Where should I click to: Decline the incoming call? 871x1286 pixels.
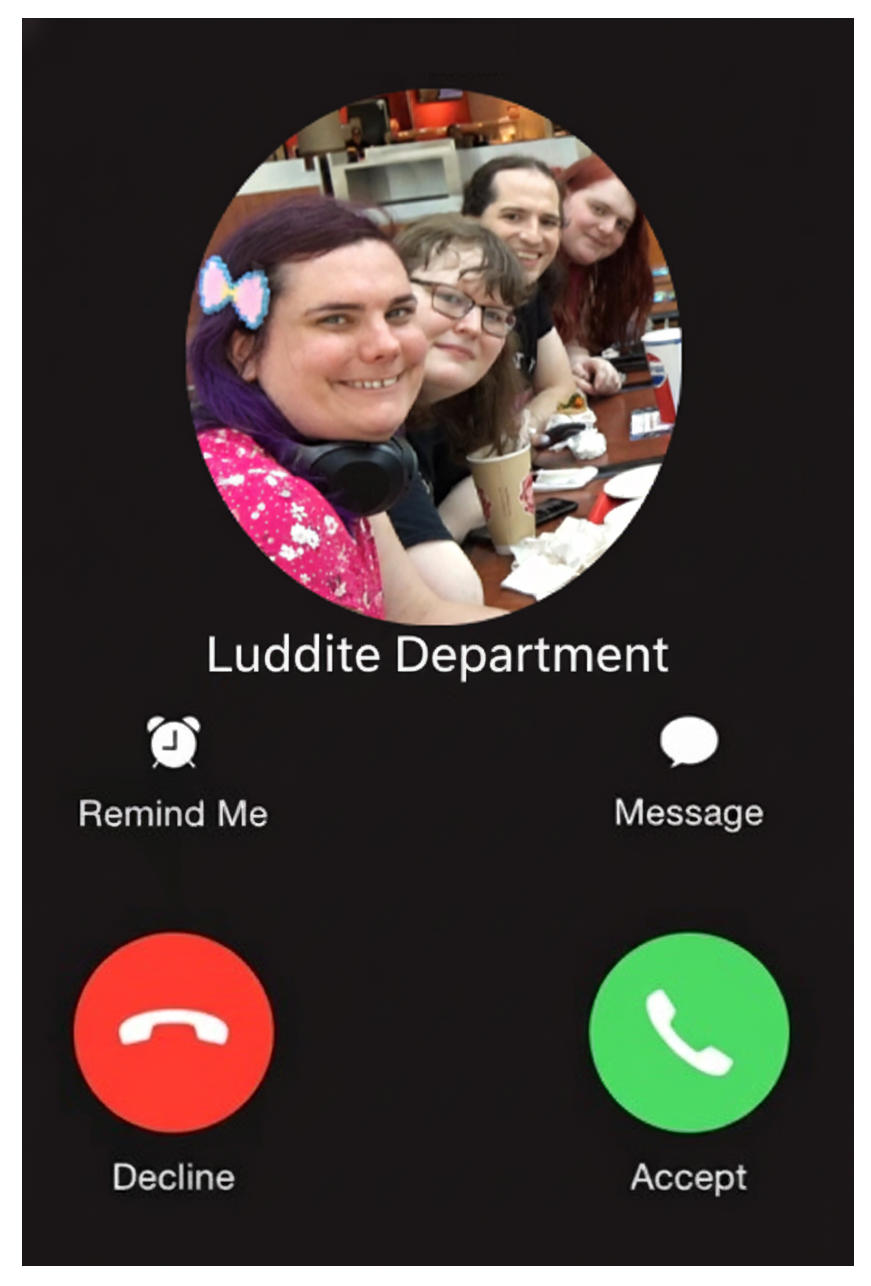(x=173, y=1033)
